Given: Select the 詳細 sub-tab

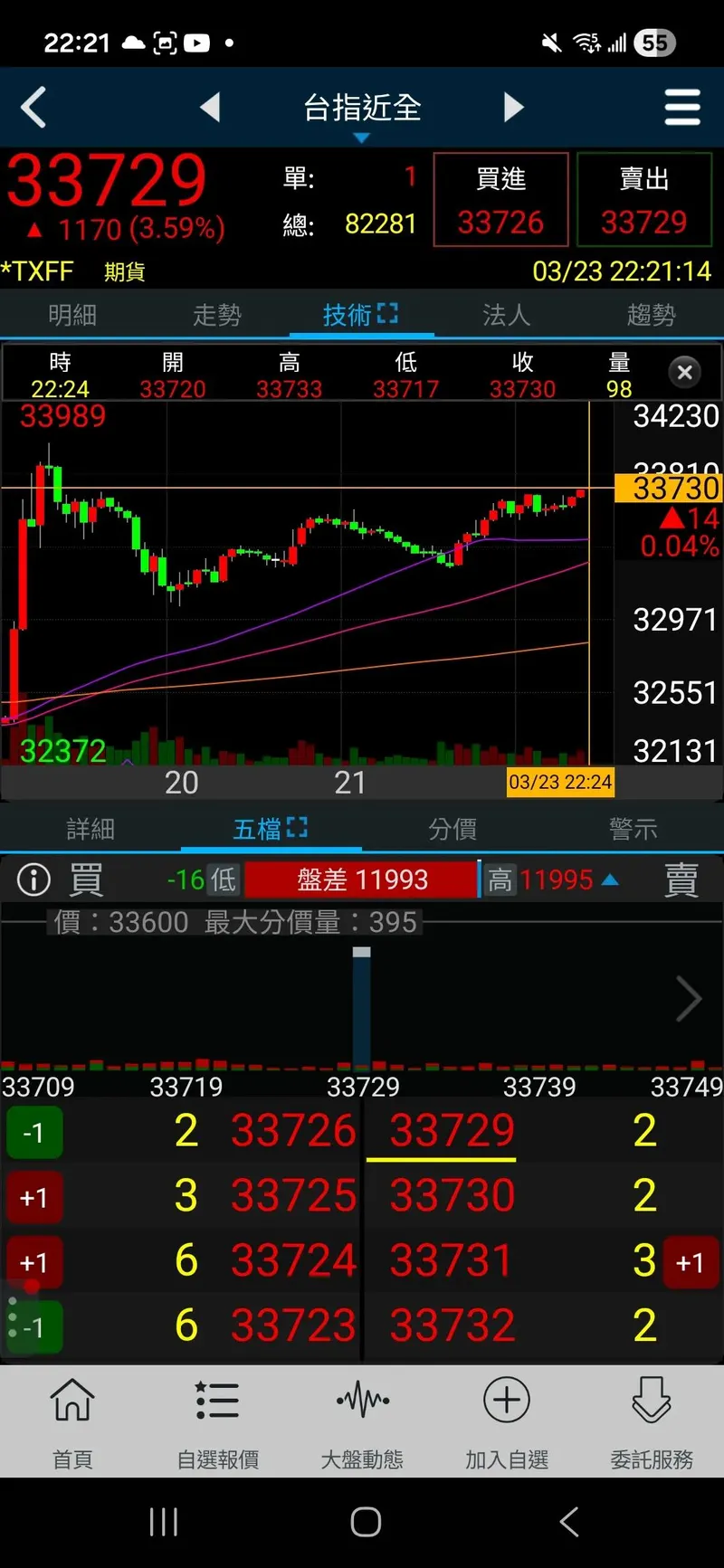Looking at the screenshot, I should pyautogui.click(x=90, y=829).
